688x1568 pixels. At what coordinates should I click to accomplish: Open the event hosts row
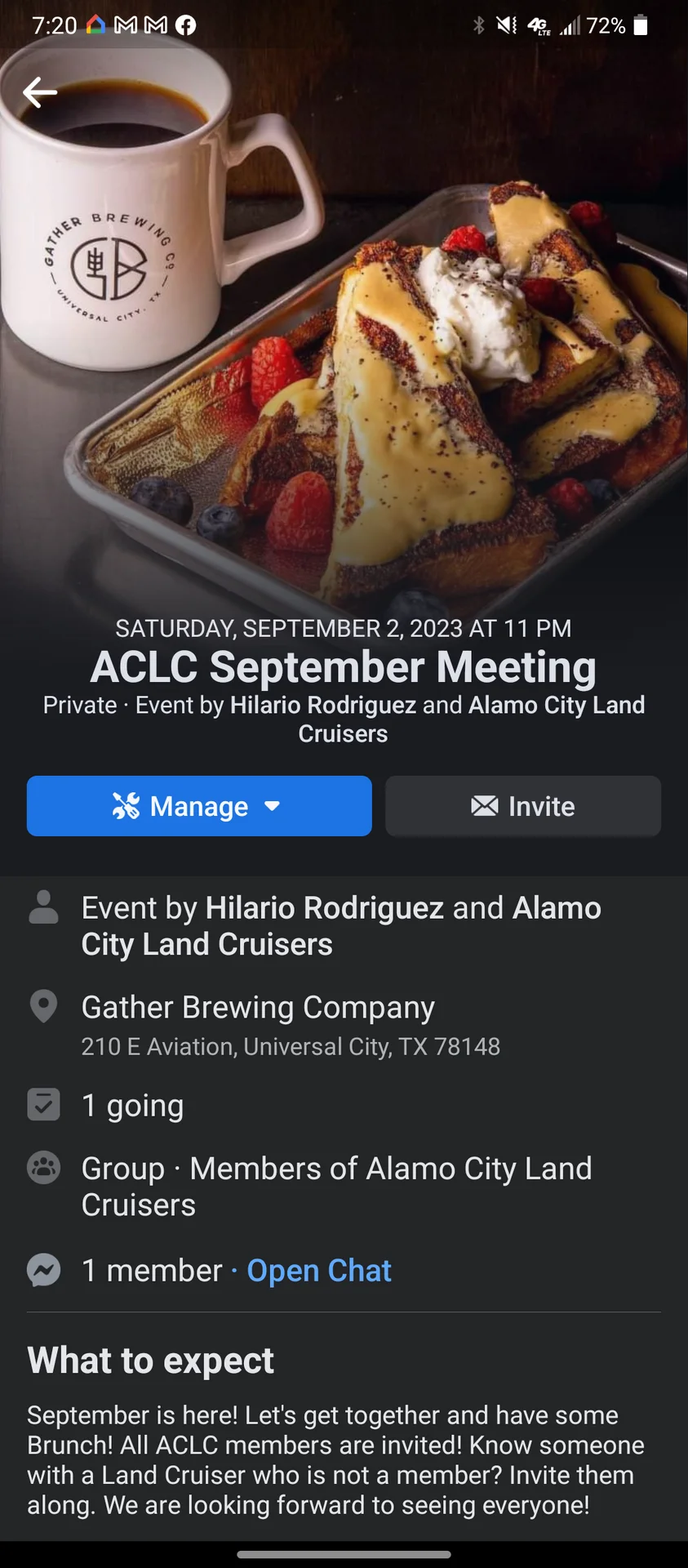341,926
